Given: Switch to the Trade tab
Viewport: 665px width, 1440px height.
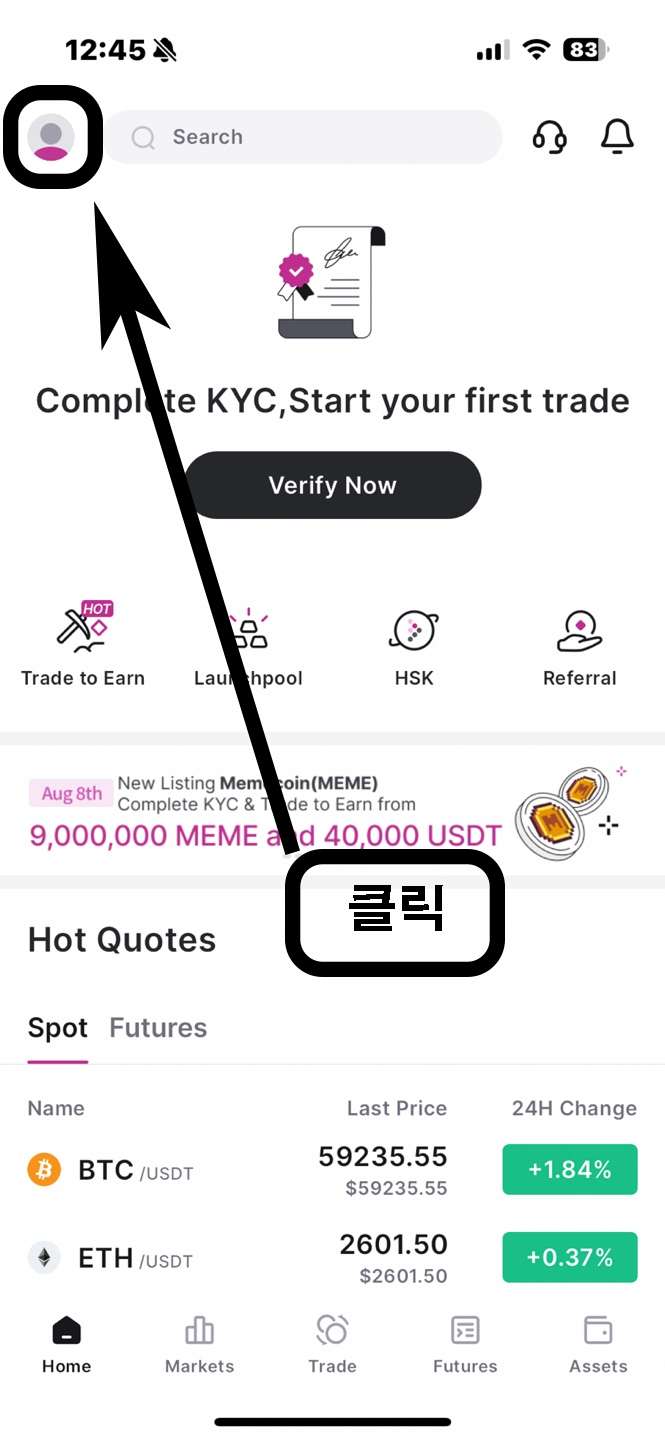Looking at the screenshot, I should (332, 1345).
